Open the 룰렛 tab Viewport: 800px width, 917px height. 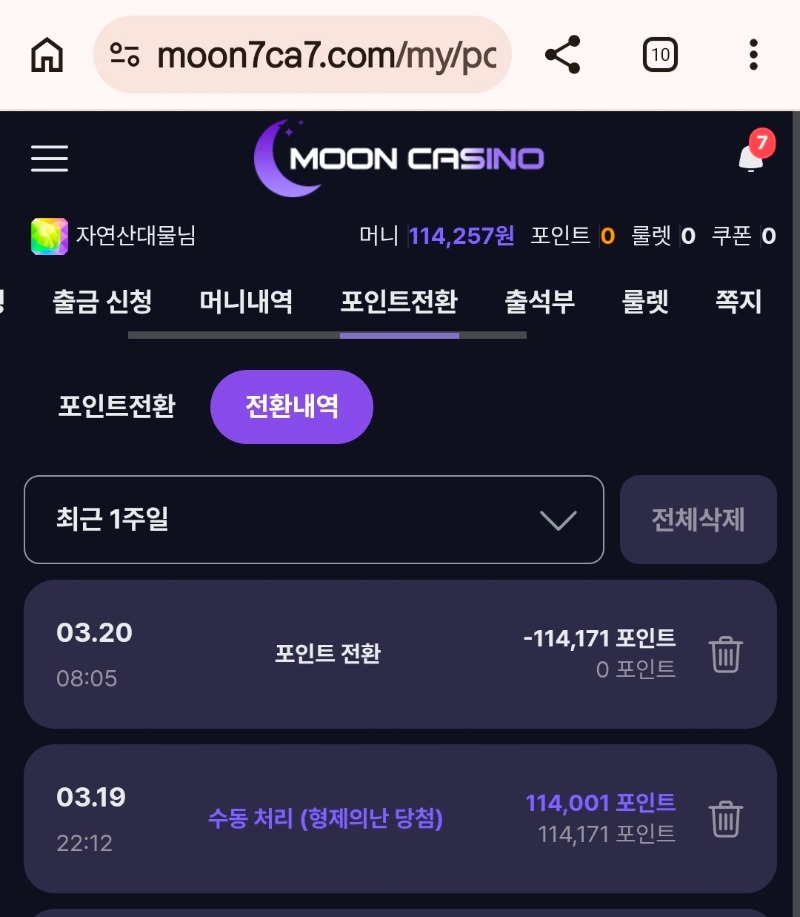click(645, 301)
